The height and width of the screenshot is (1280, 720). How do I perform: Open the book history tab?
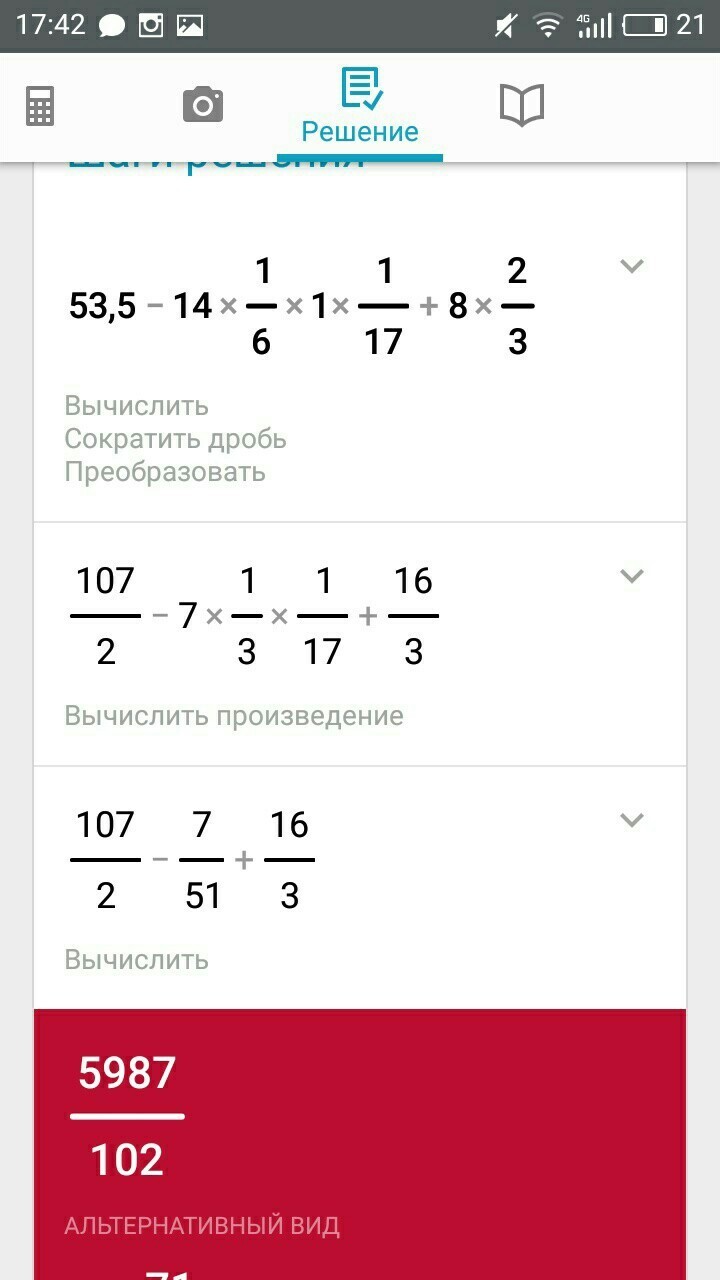(x=521, y=105)
